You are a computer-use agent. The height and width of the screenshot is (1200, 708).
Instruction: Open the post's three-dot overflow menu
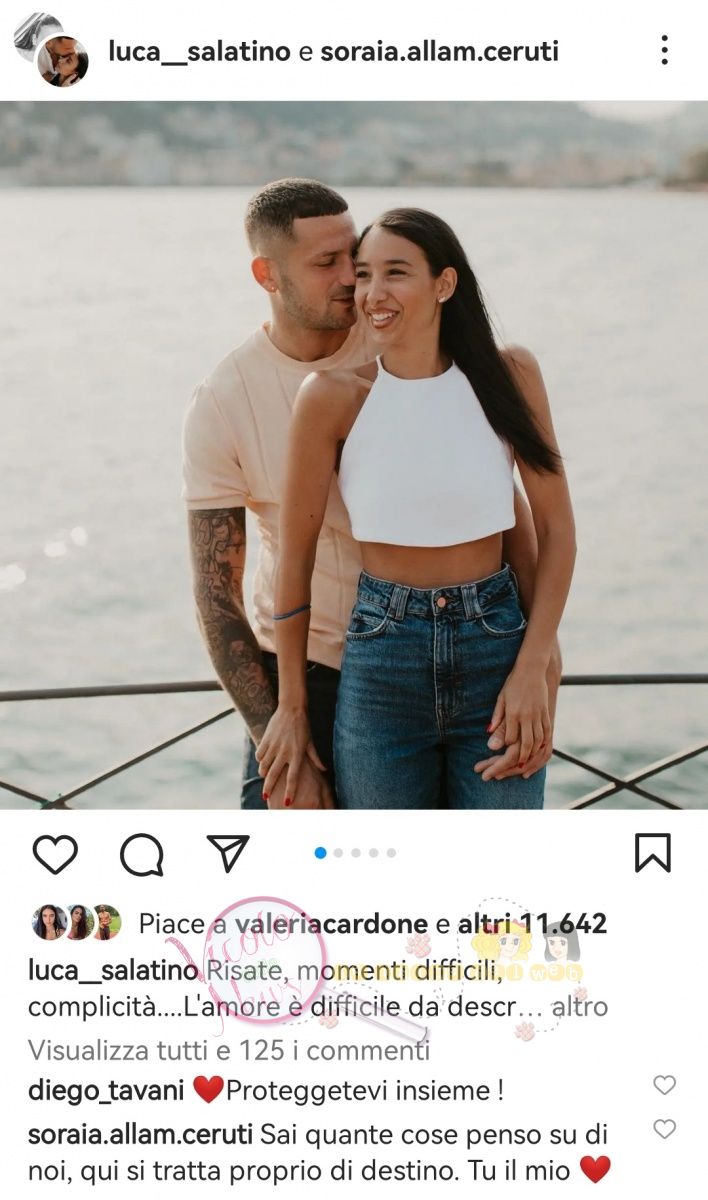pos(664,50)
